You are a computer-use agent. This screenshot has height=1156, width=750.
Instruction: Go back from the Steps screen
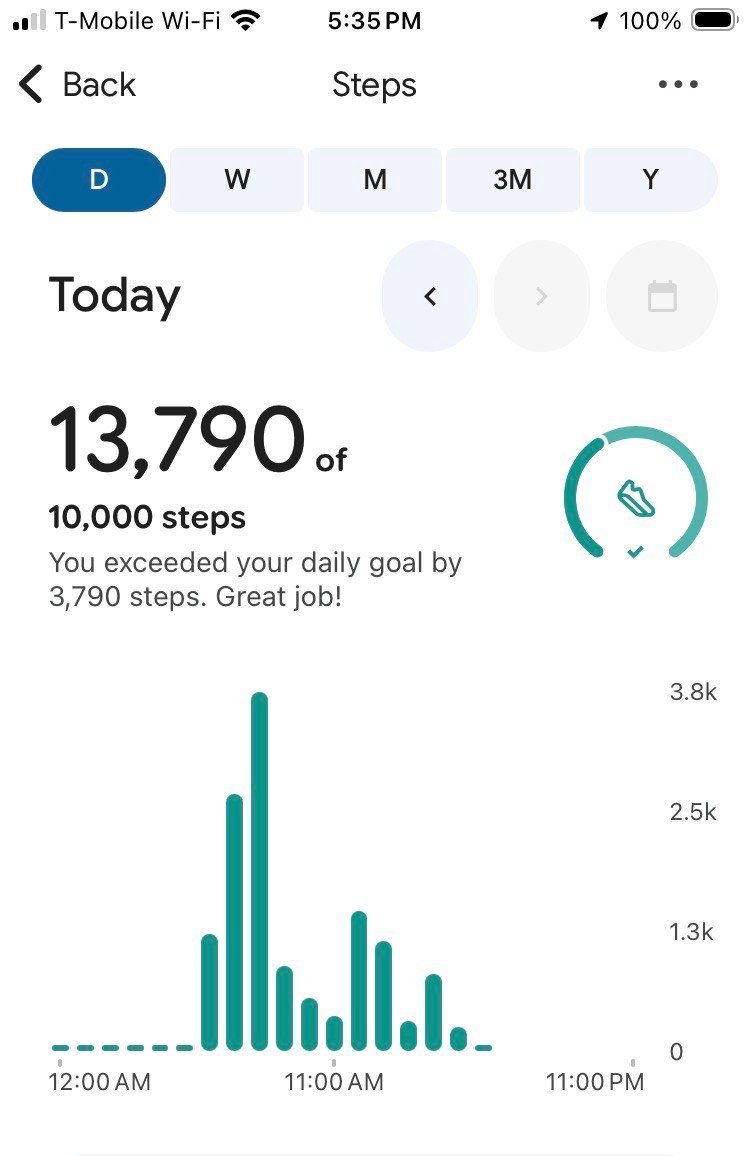click(77, 84)
